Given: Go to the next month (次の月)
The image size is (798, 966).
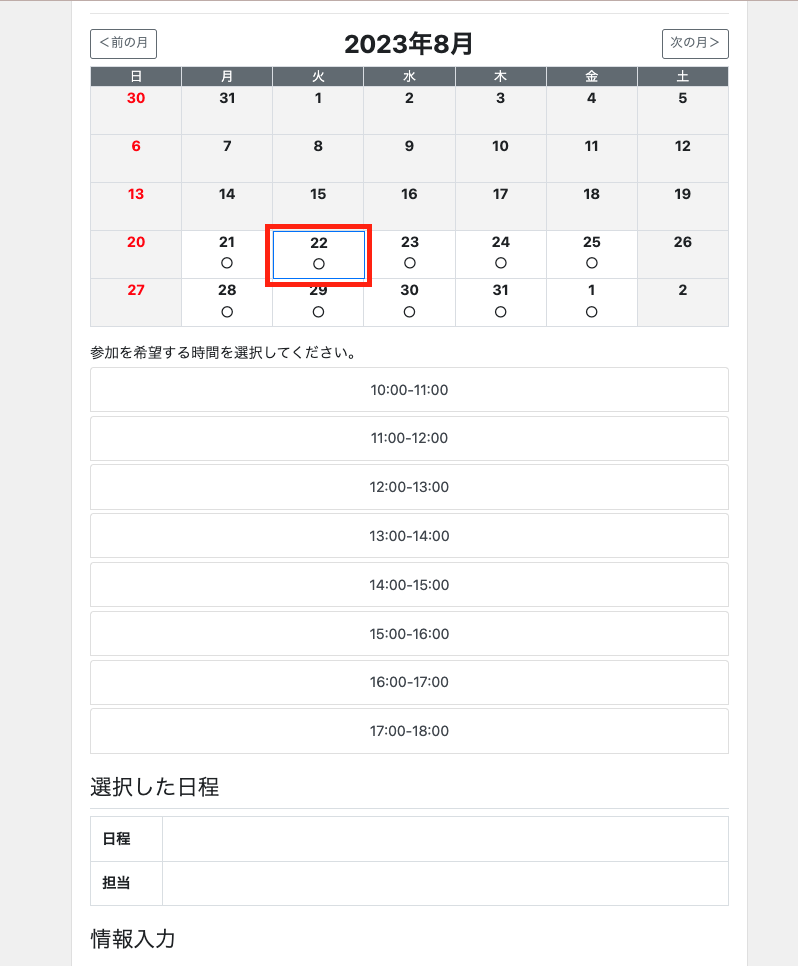Looking at the screenshot, I should click(695, 44).
